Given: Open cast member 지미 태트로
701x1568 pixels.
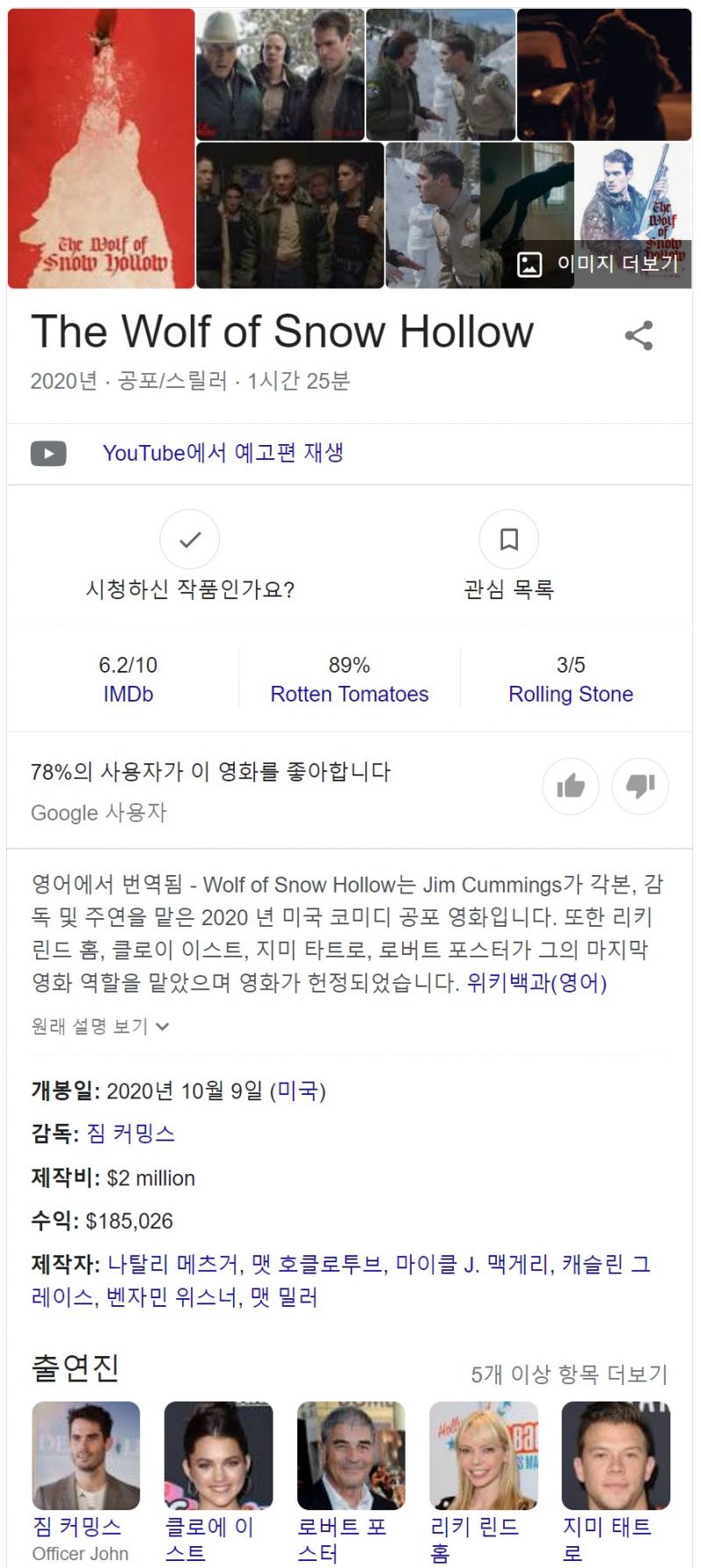Looking at the screenshot, I should point(615,1459).
